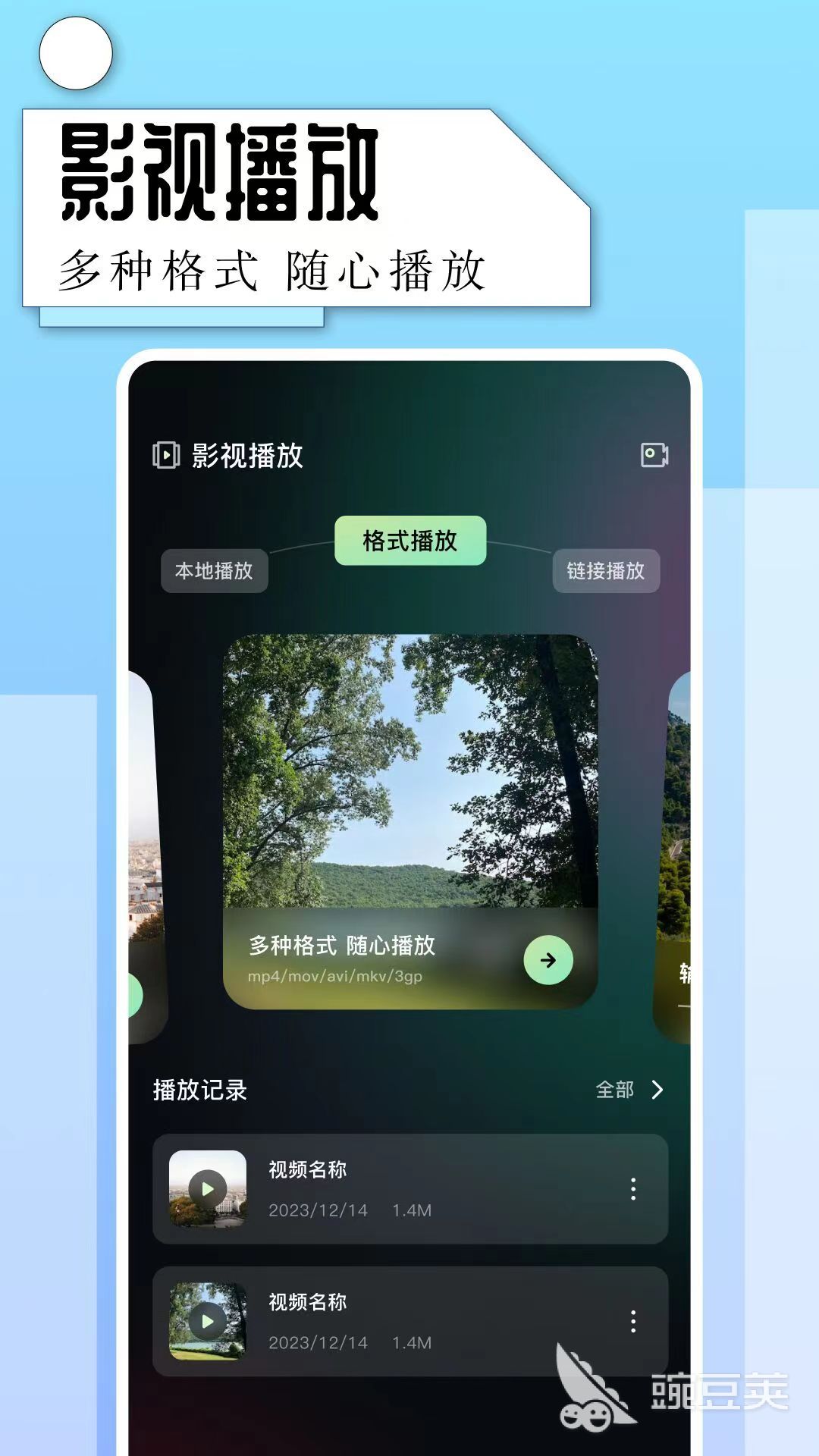
Task: Expand 播放记录 with the 全部 chevron
Action: point(657,1090)
